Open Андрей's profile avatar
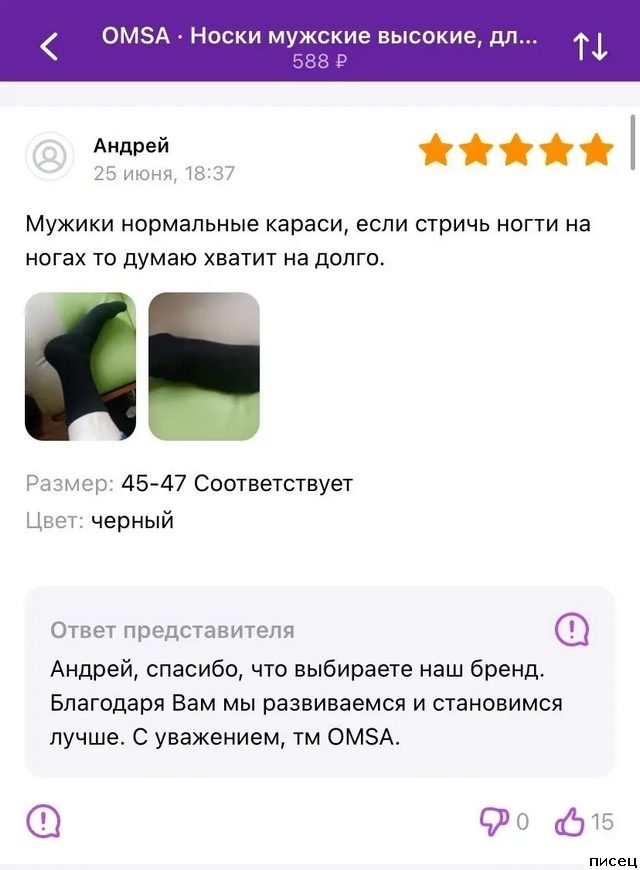This screenshot has height=870, width=640. [49, 157]
